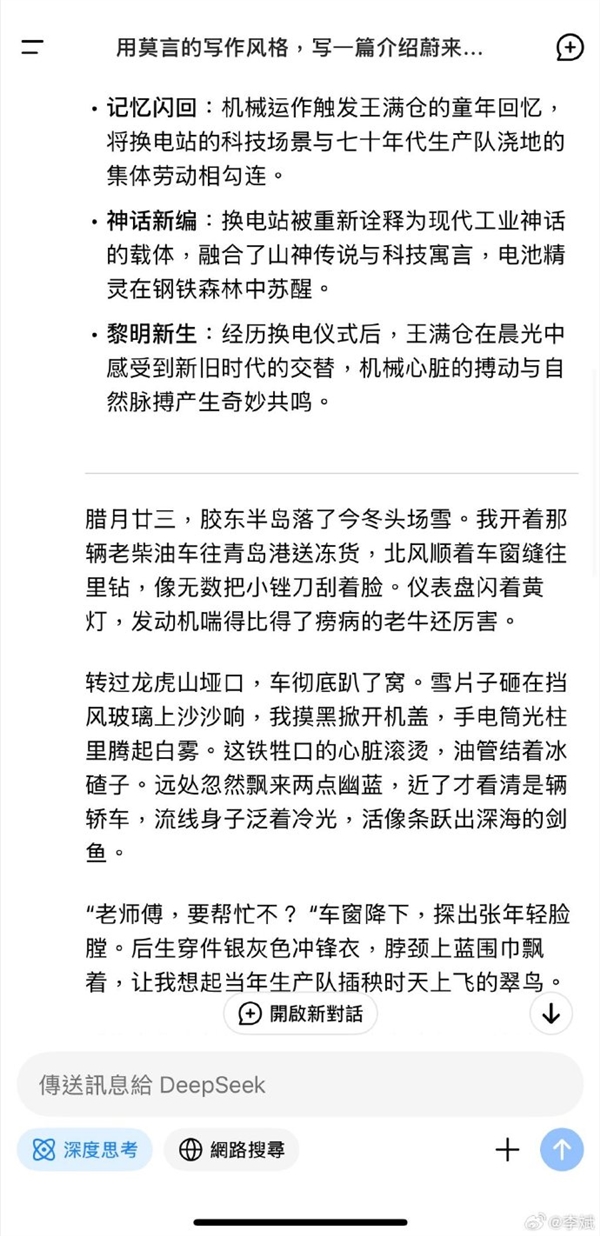The height and width of the screenshot is (1236, 600).
Task: Send the message with the arrow button
Action: [562, 1150]
